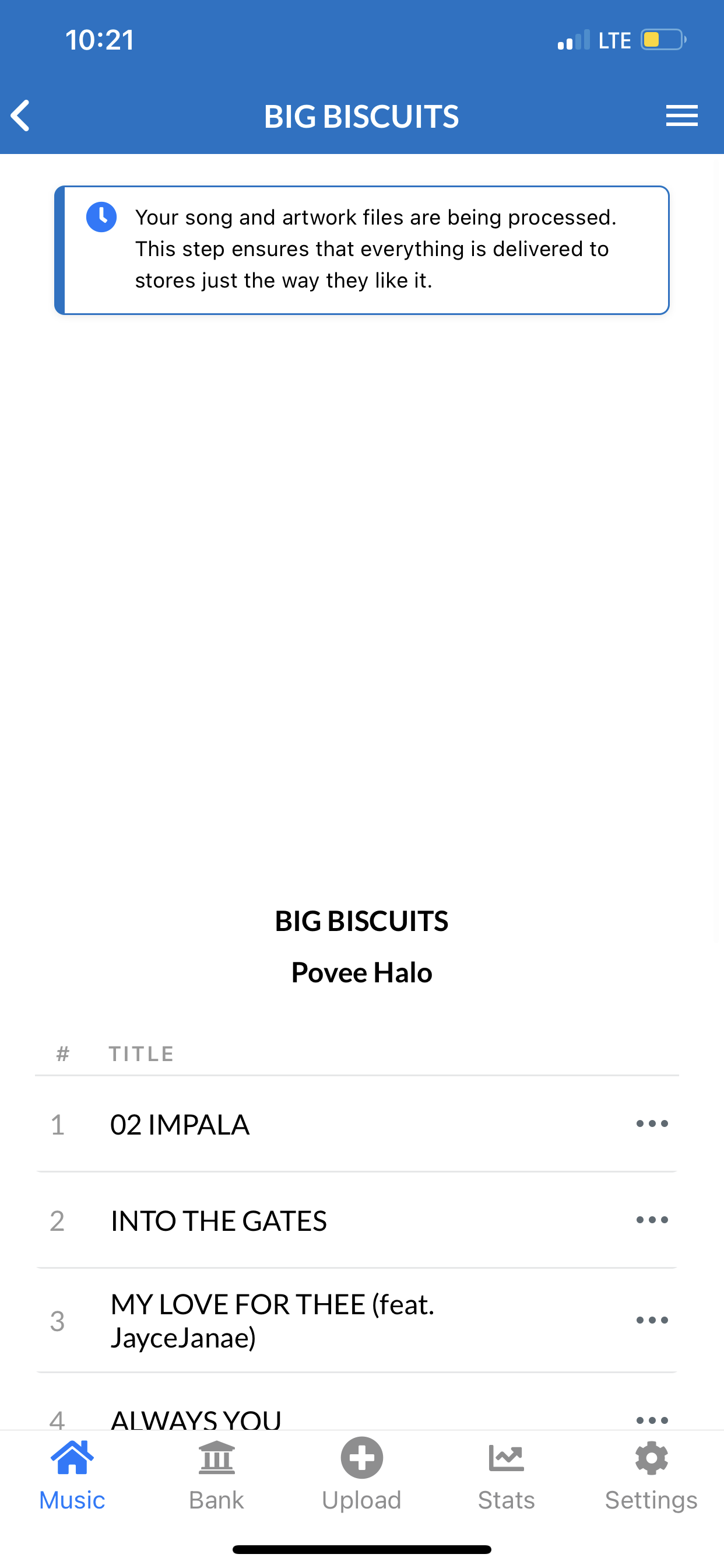Select the track INTO THE GATES
724x1568 pixels.
click(x=219, y=1220)
